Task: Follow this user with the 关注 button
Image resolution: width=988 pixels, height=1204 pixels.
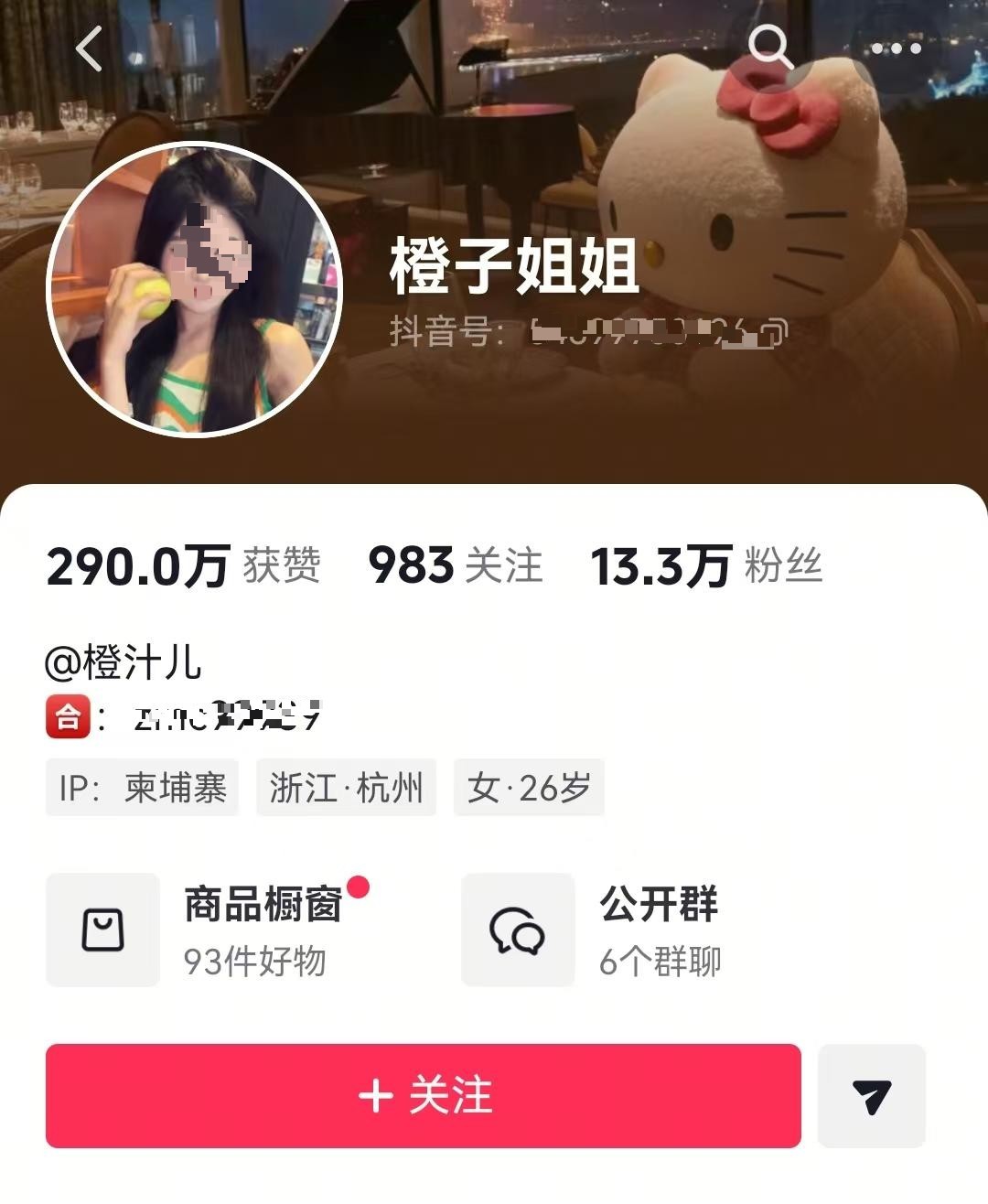Action: click(x=424, y=1095)
